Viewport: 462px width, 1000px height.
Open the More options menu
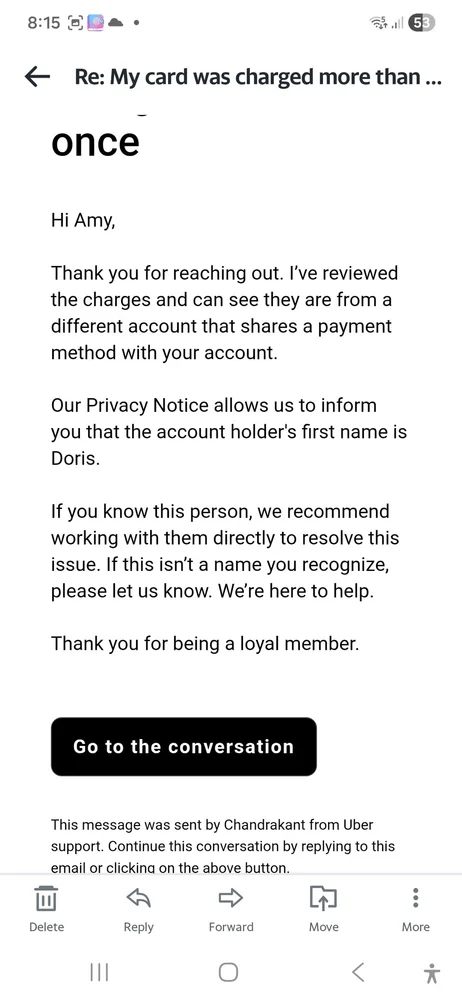(415, 909)
